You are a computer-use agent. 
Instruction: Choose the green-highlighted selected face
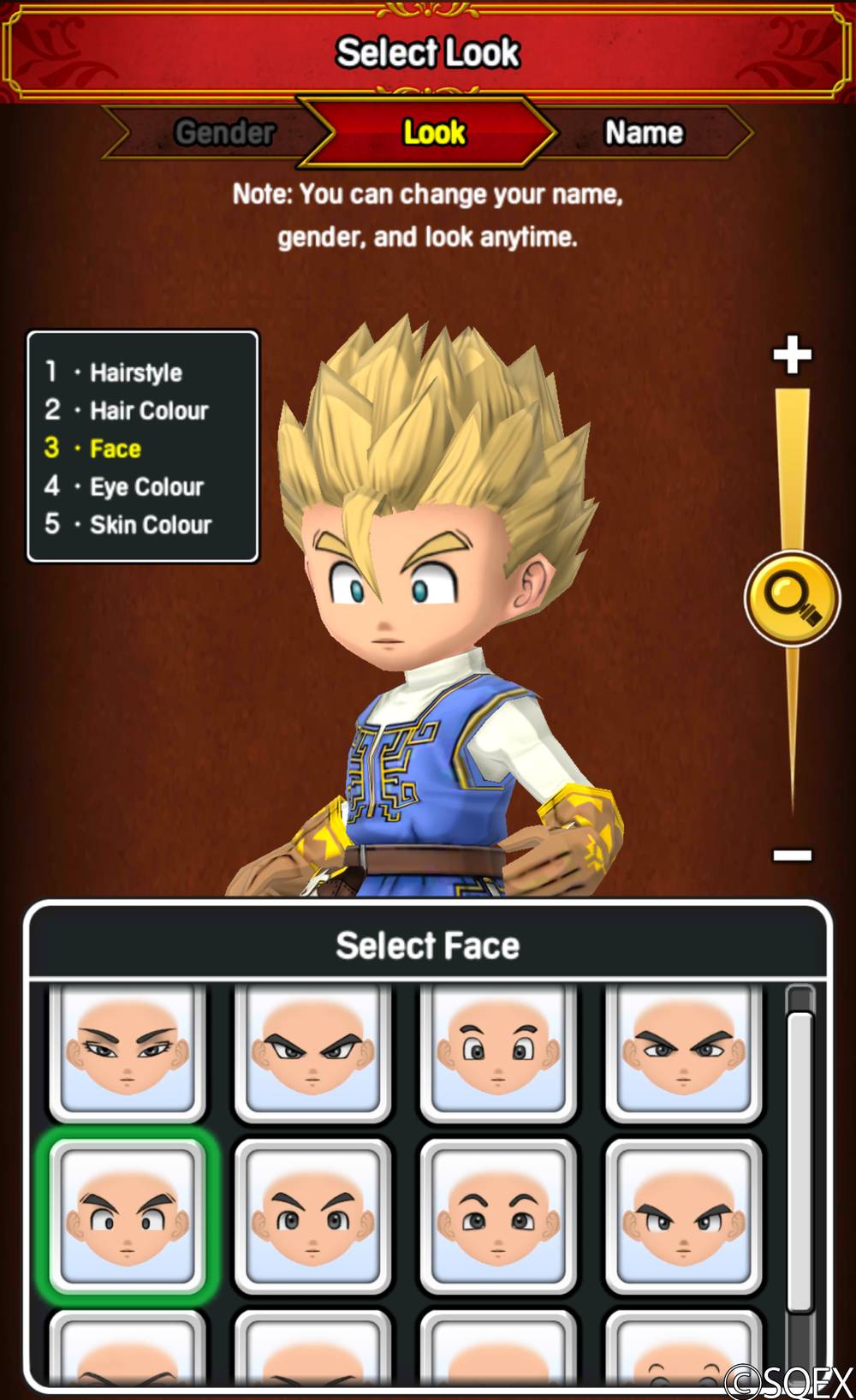tap(128, 1216)
